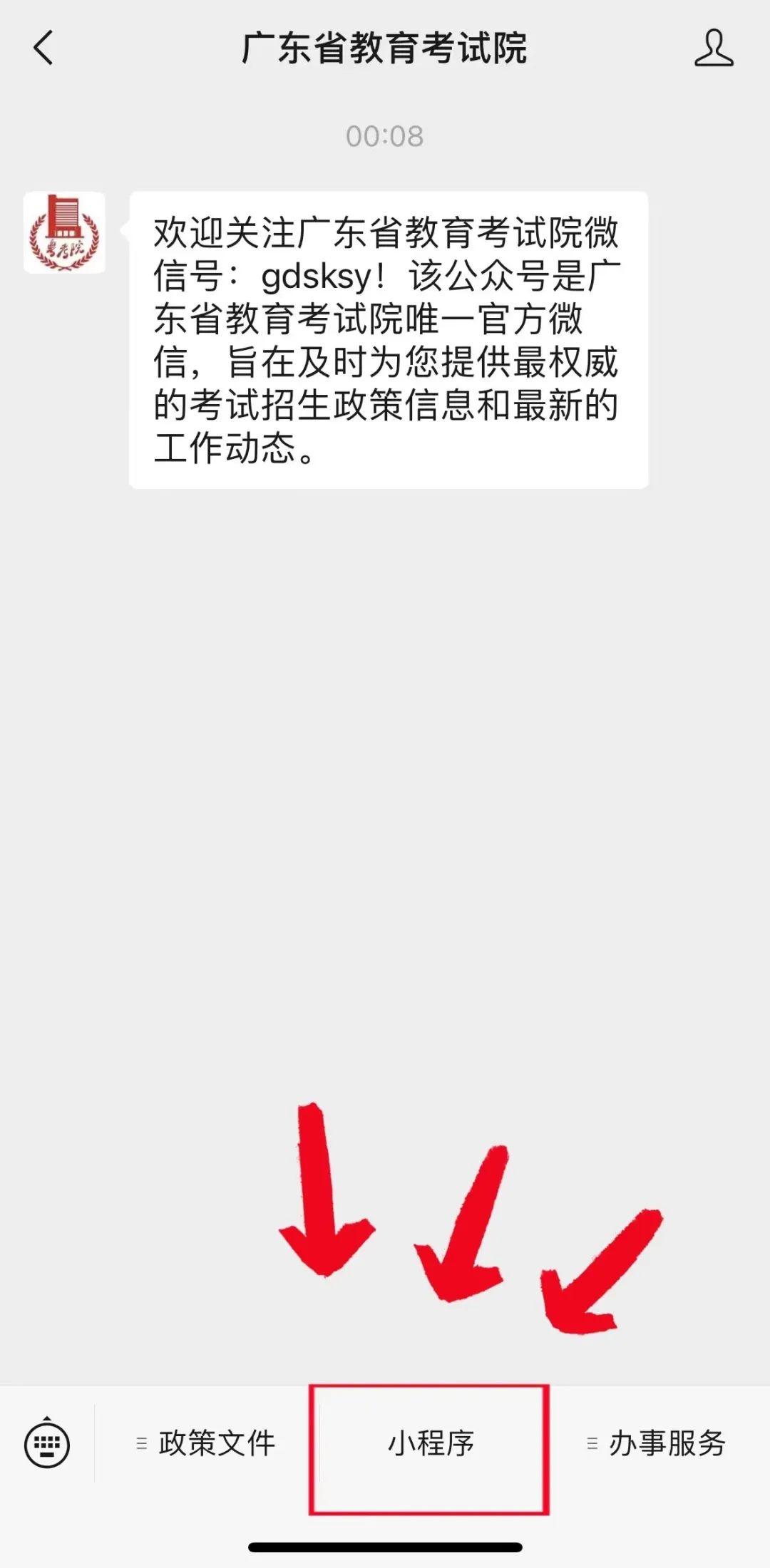
Task: Open the 小程序 menu item
Action: (x=430, y=1444)
